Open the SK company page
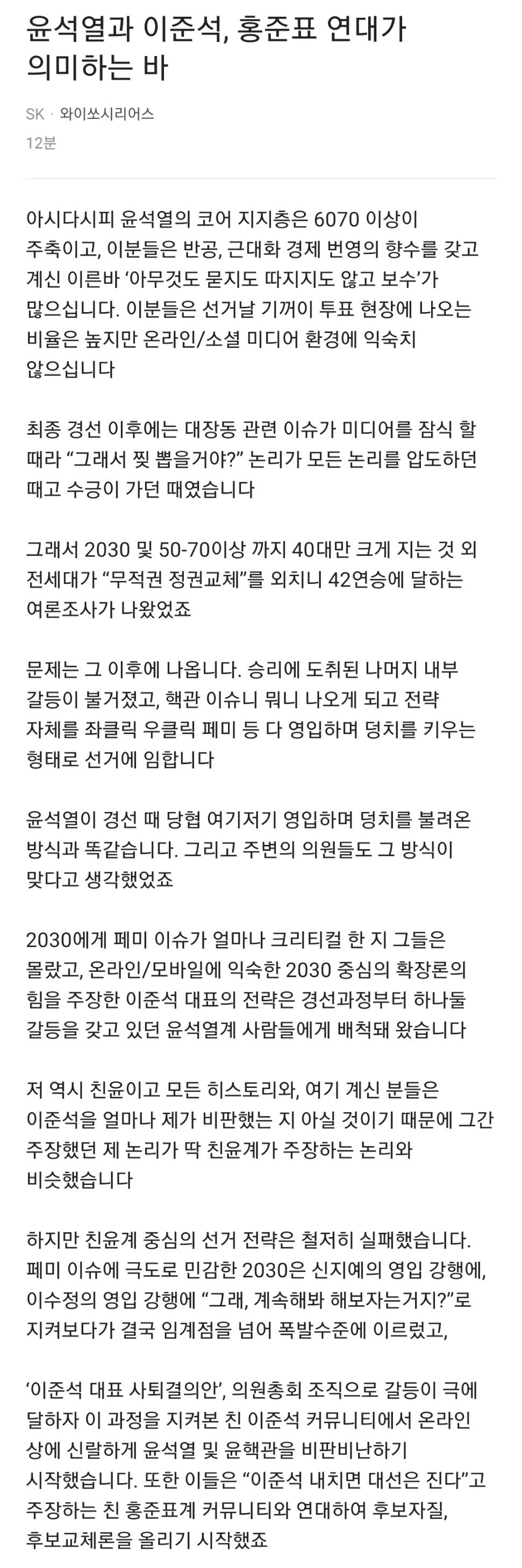This screenshot has height=1568, width=522. point(35,114)
